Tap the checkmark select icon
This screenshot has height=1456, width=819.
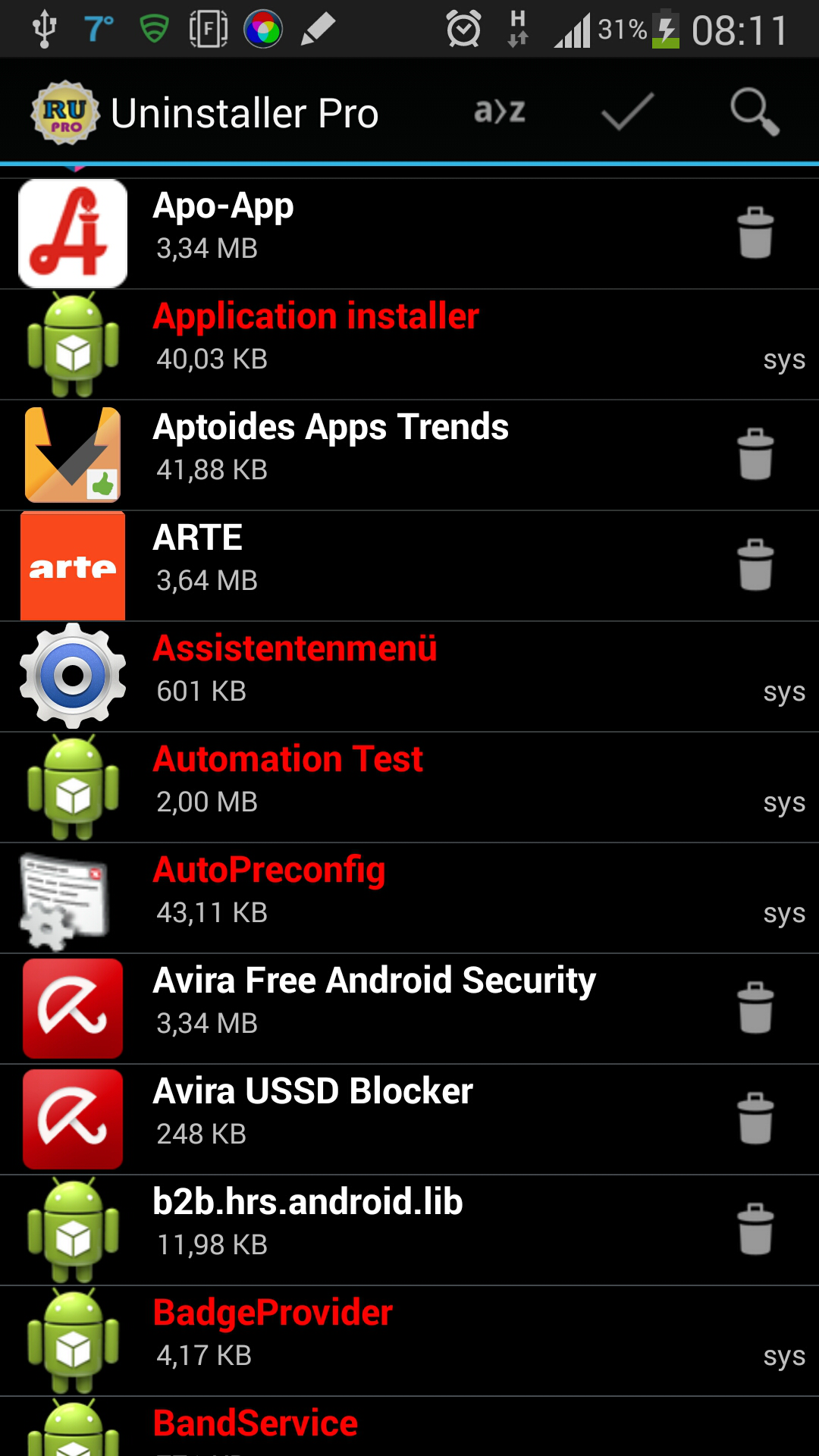[x=627, y=112]
